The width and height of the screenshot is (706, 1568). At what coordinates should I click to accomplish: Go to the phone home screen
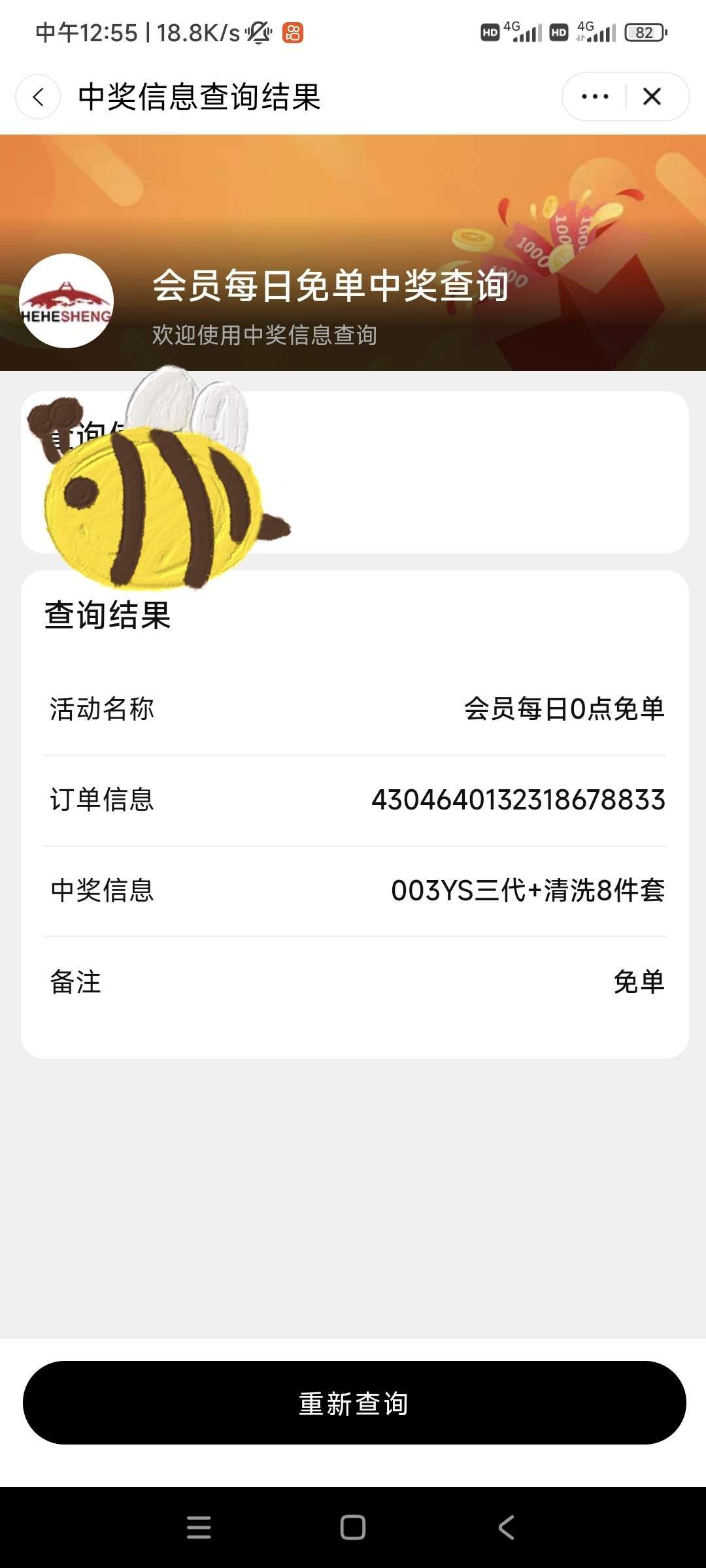[x=353, y=1527]
